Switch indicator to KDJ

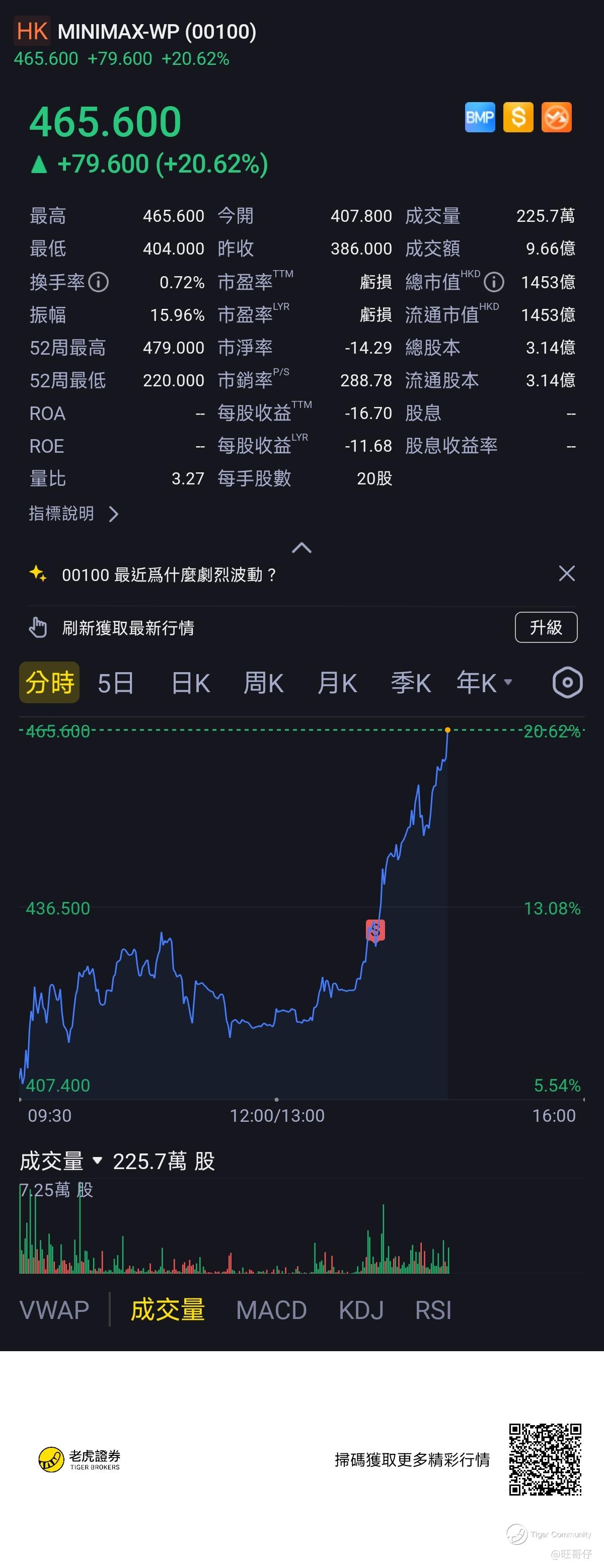(361, 1310)
